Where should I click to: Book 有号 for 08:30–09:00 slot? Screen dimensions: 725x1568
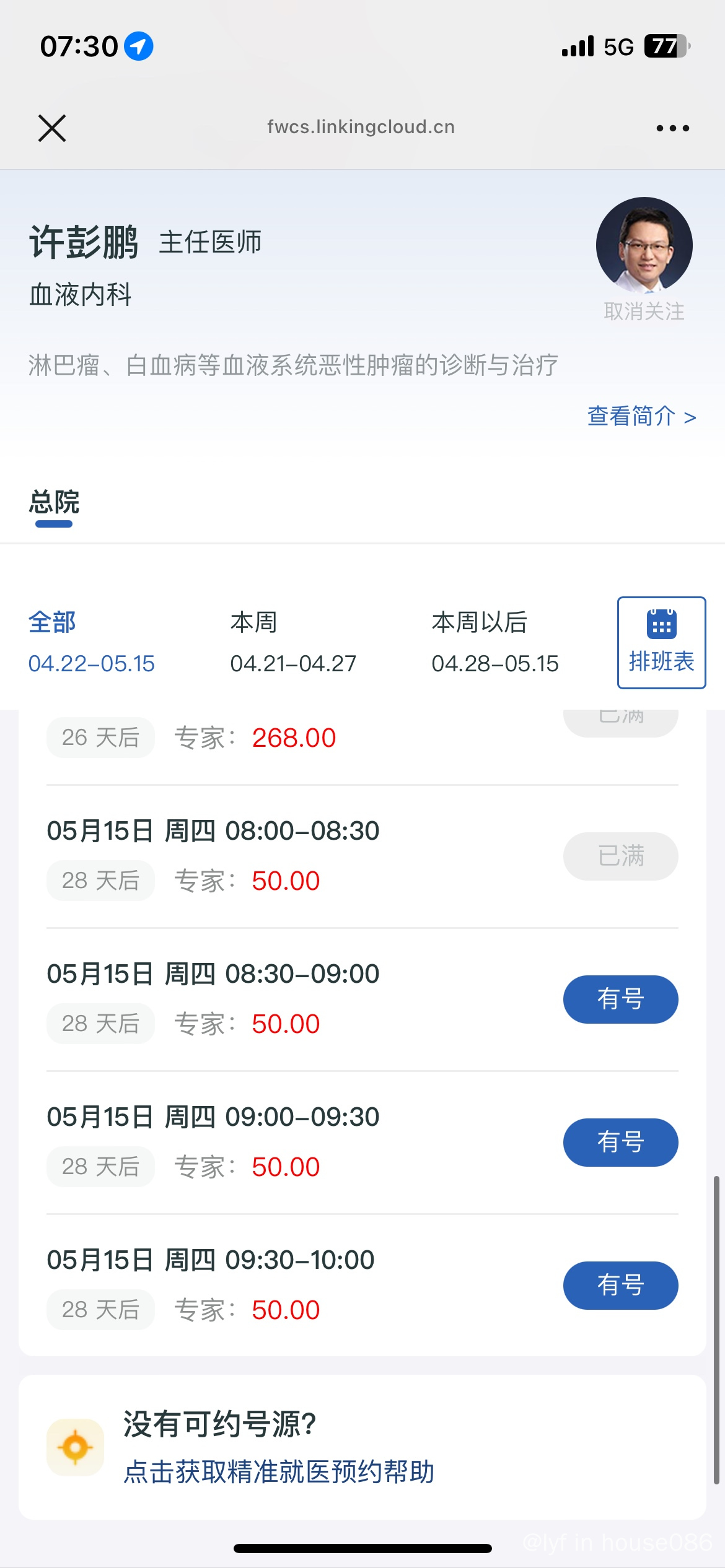click(620, 999)
